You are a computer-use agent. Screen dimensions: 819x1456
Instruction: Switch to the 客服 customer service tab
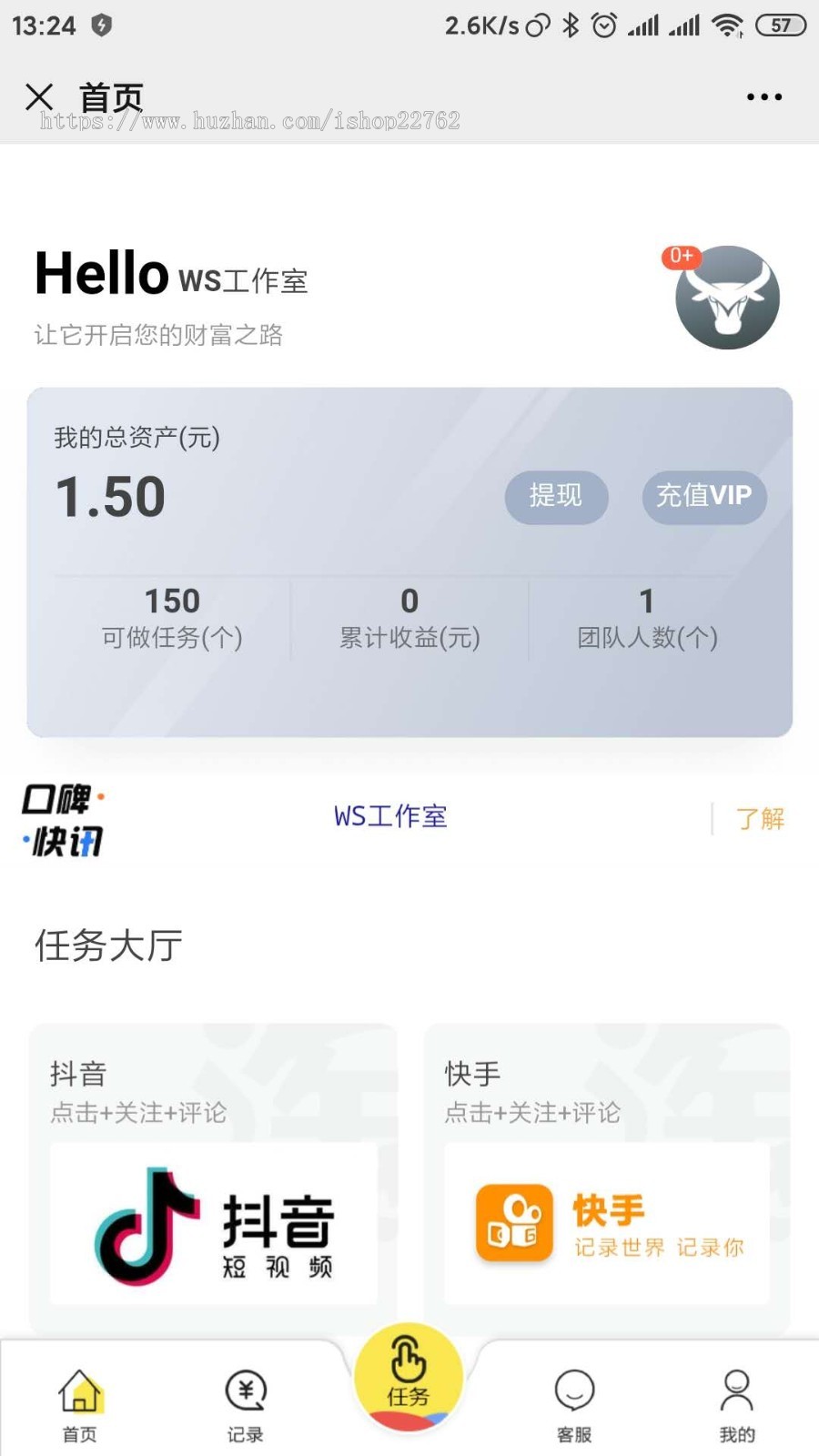click(x=574, y=1406)
